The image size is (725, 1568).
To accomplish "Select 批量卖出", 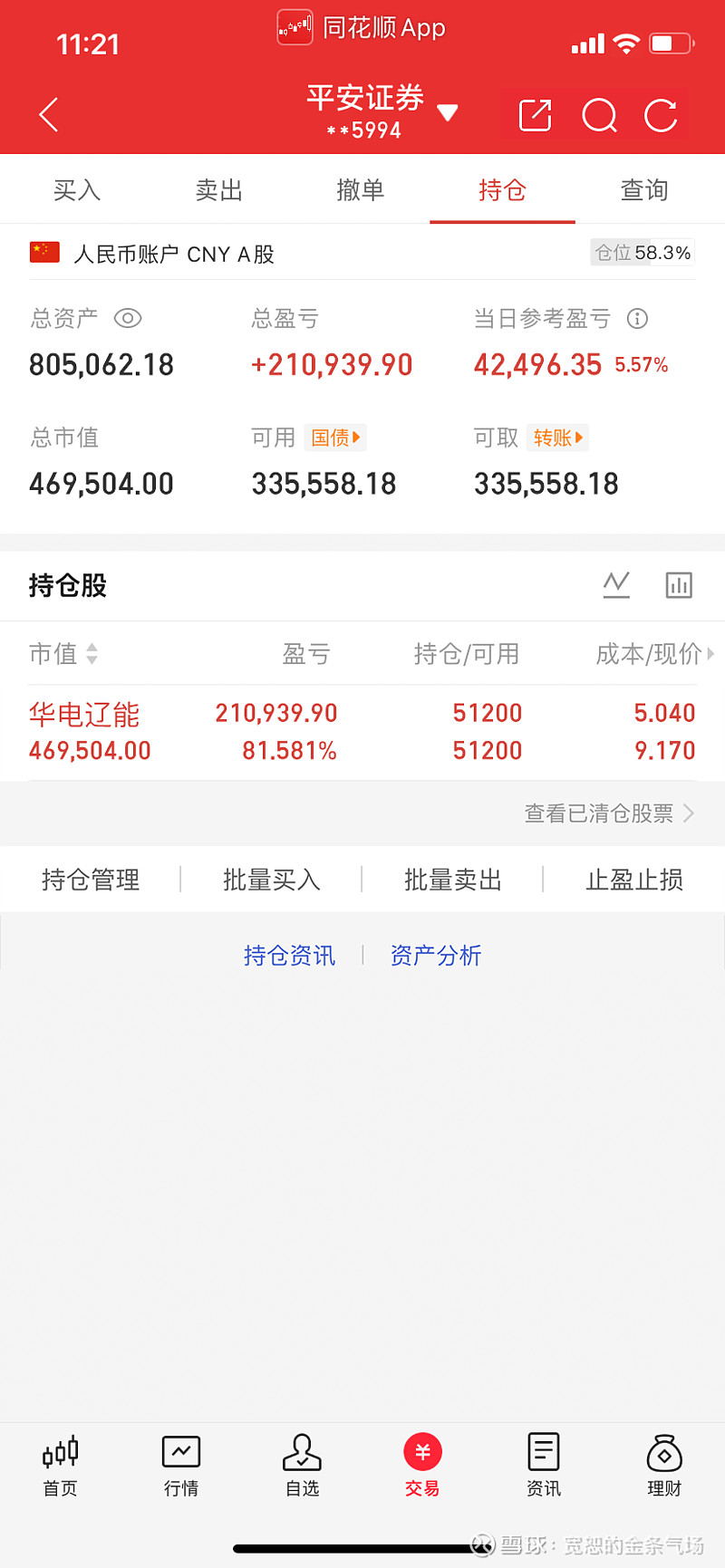I will tap(452, 880).
